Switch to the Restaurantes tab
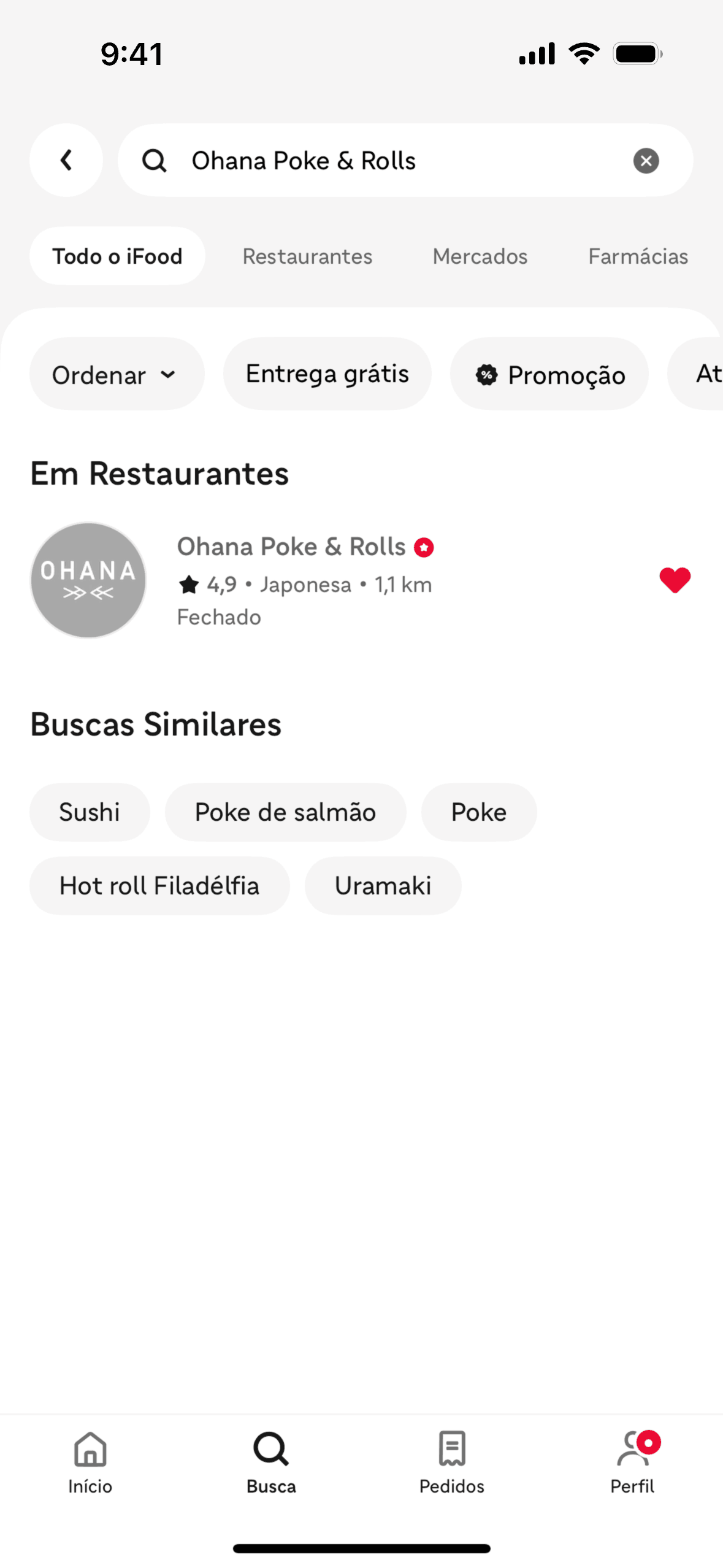Image resolution: width=723 pixels, height=1568 pixels. 307,256
